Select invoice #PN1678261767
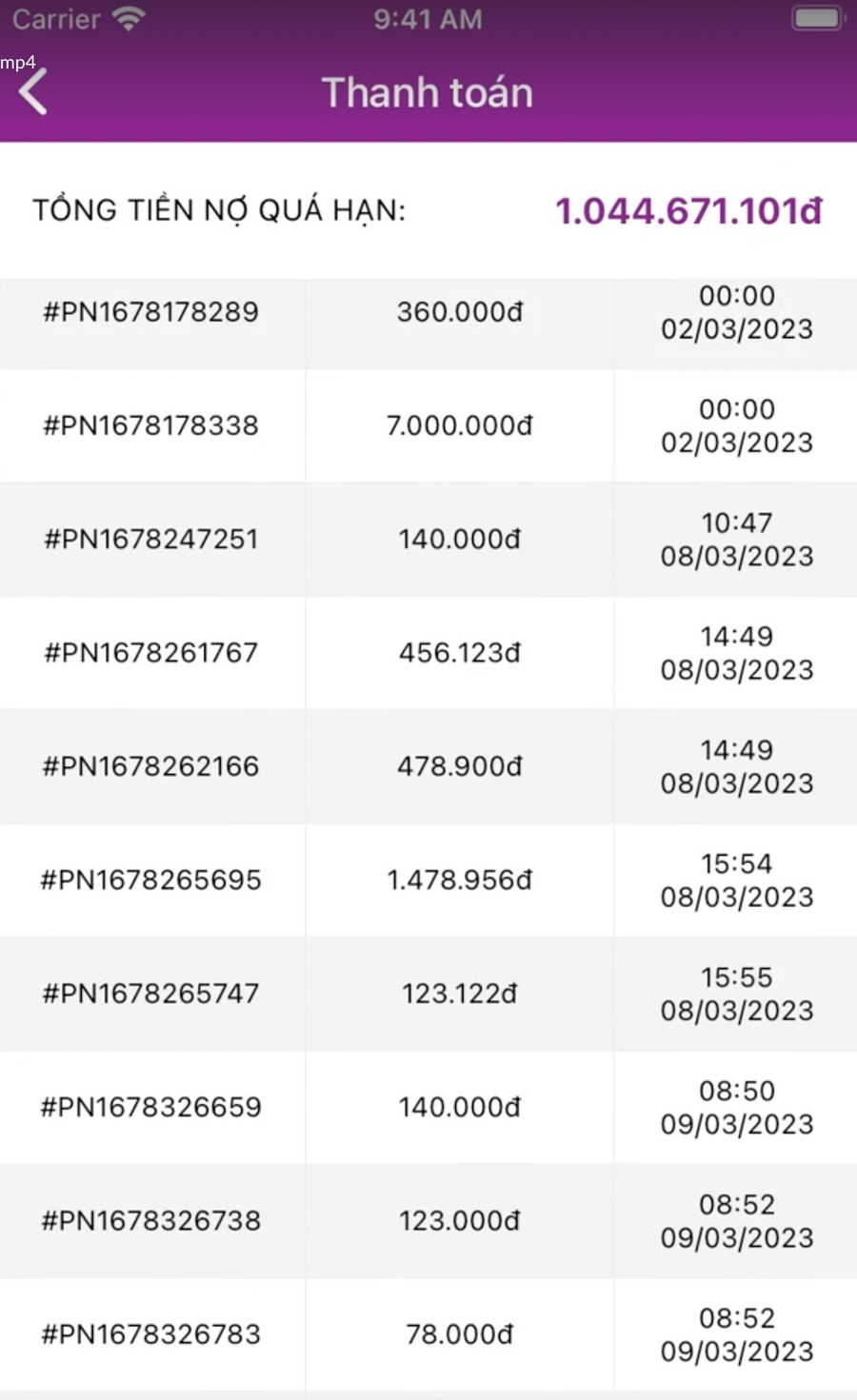This screenshot has width=857, height=1400. pos(150,653)
